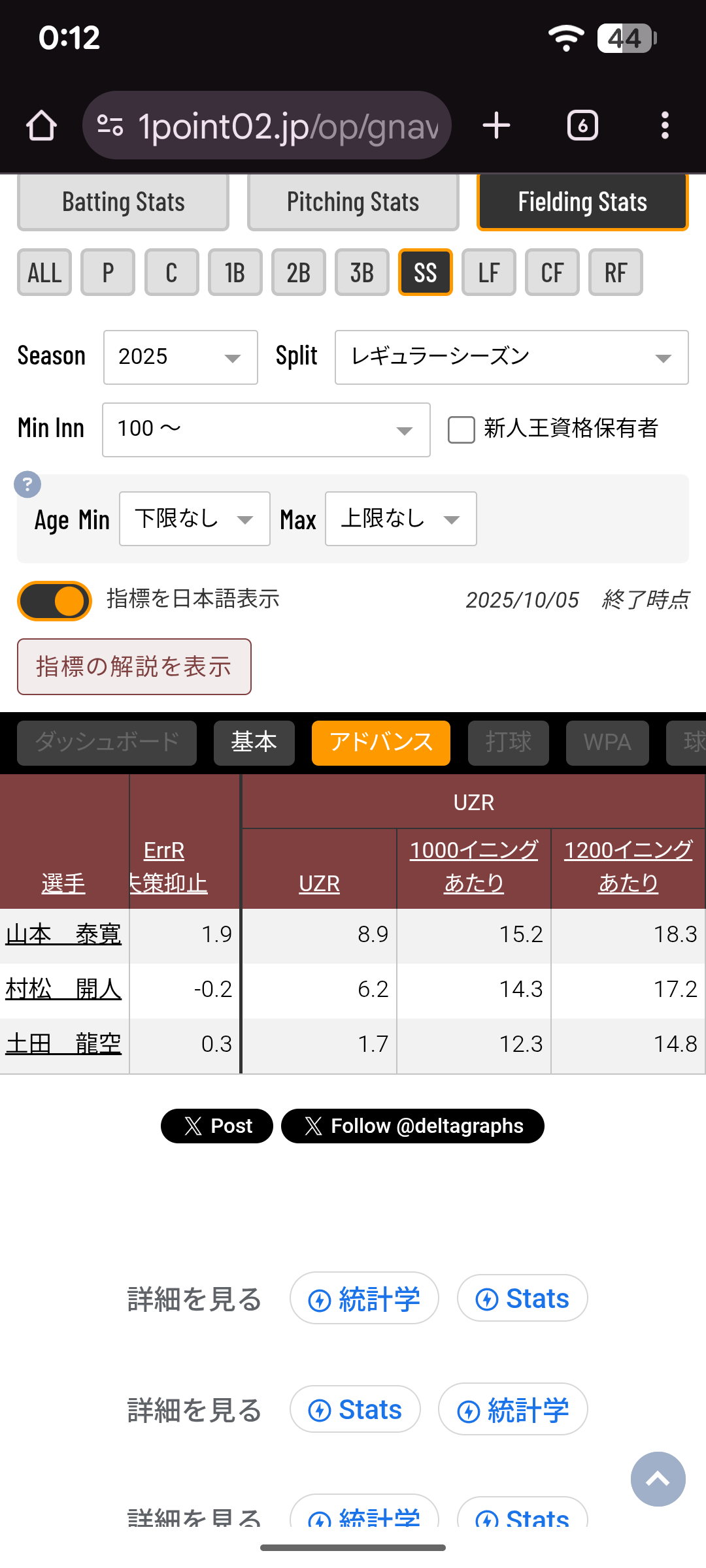Open the Age Min dropdown
This screenshot has height=1568, width=706.
(195, 519)
